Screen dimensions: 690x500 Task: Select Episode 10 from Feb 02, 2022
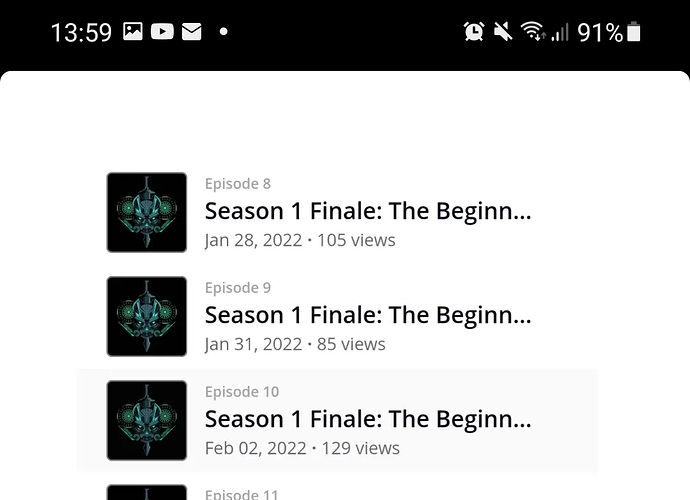pos(367,420)
